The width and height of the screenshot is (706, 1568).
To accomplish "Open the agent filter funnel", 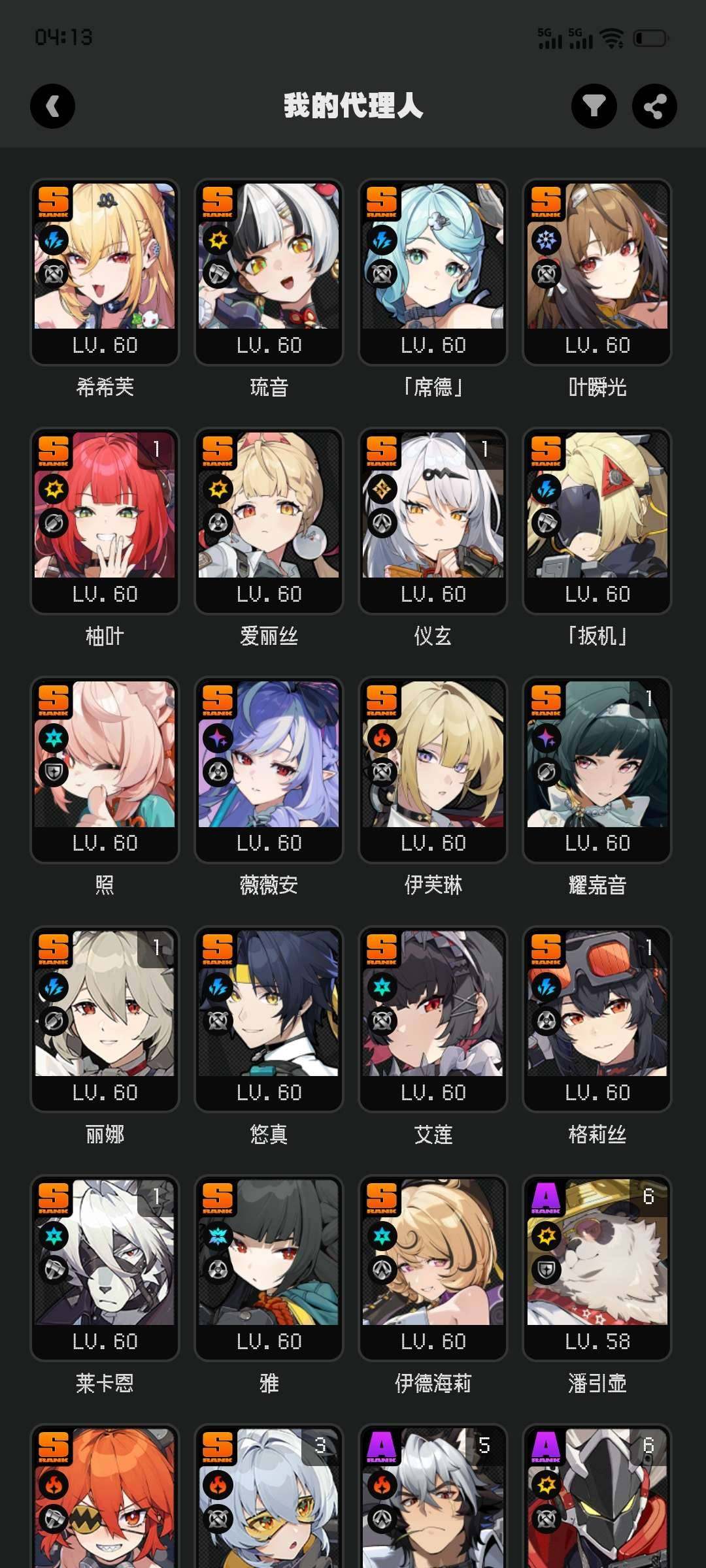I will tap(594, 106).
